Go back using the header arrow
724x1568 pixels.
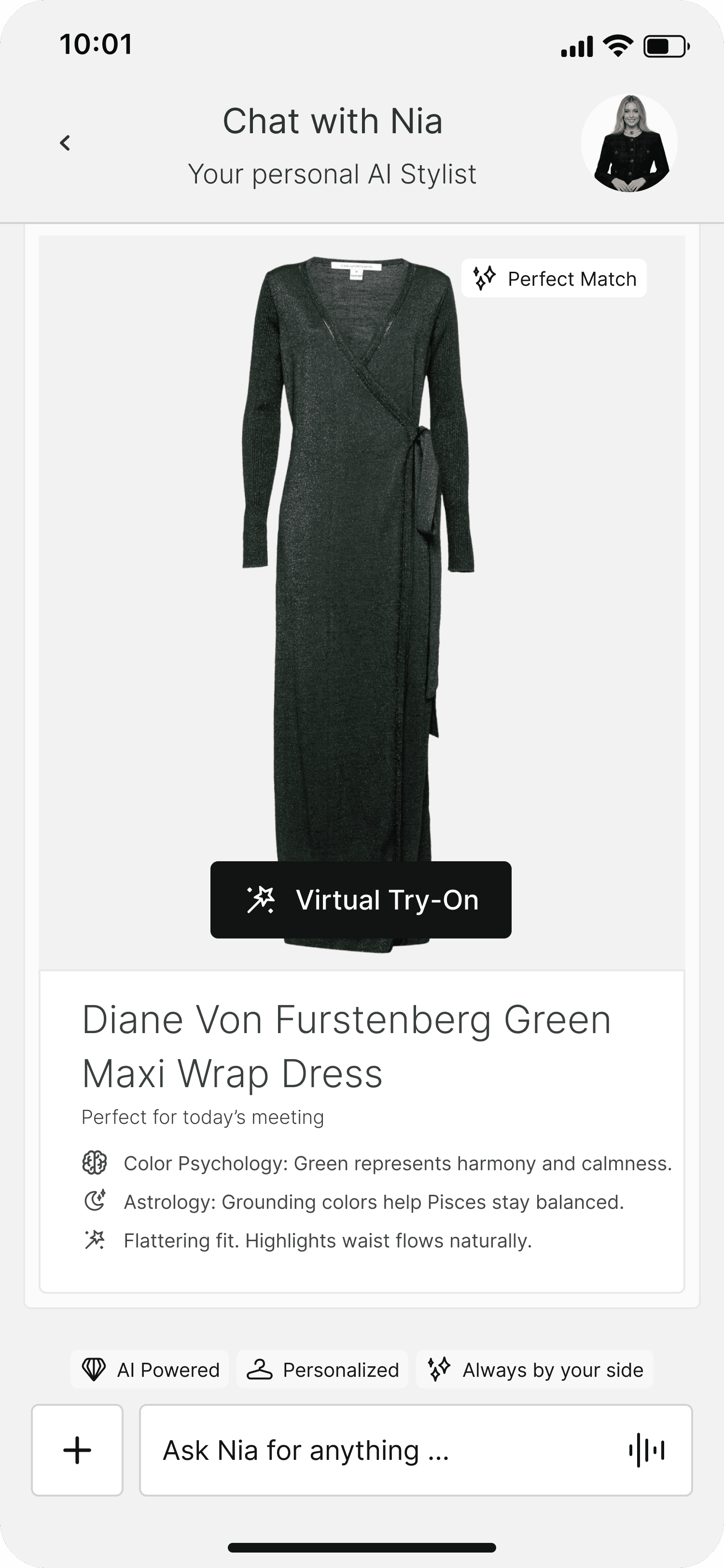[65, 143]
